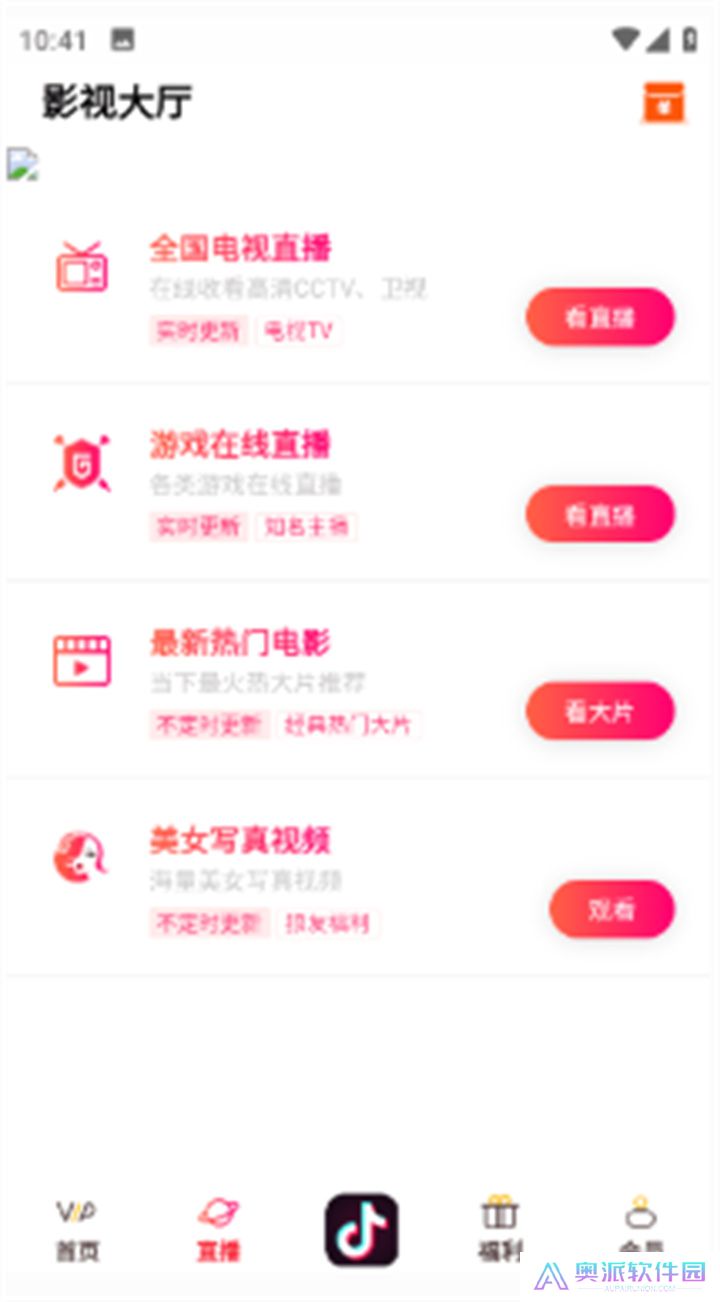Click the TV icon beside 全国电视直播

tap(81, 269)
